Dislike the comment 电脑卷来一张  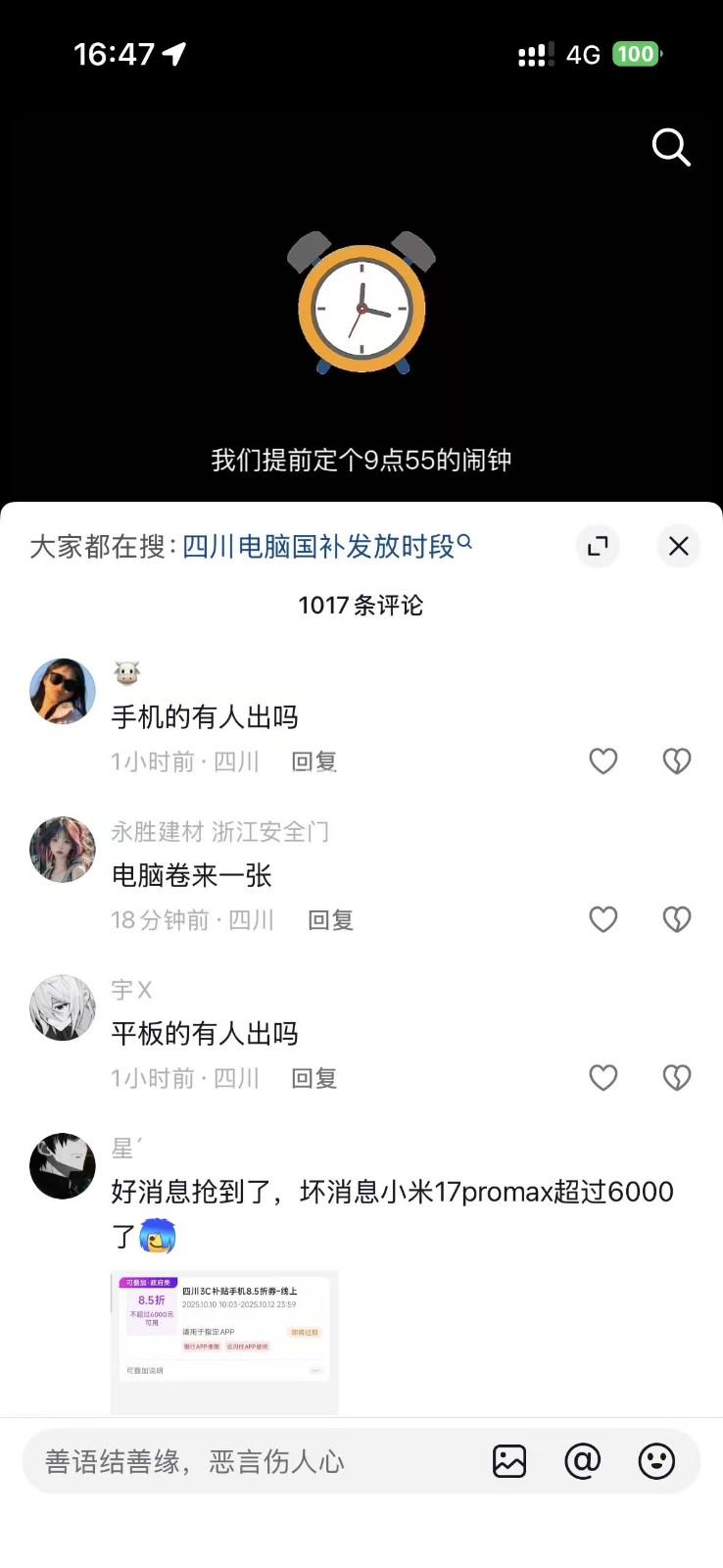677,919
